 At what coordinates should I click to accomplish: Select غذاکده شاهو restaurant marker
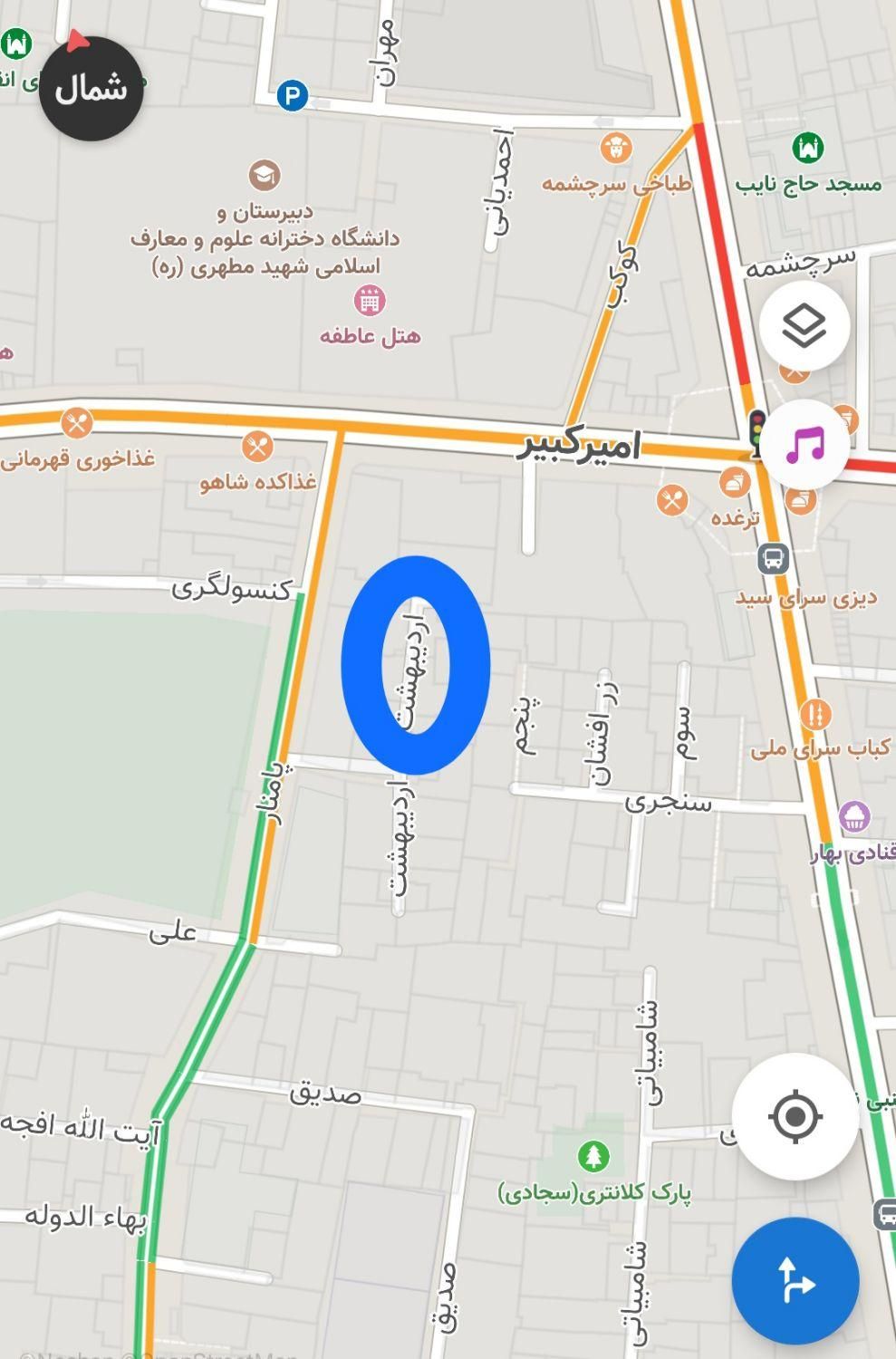tap(258, 447)
